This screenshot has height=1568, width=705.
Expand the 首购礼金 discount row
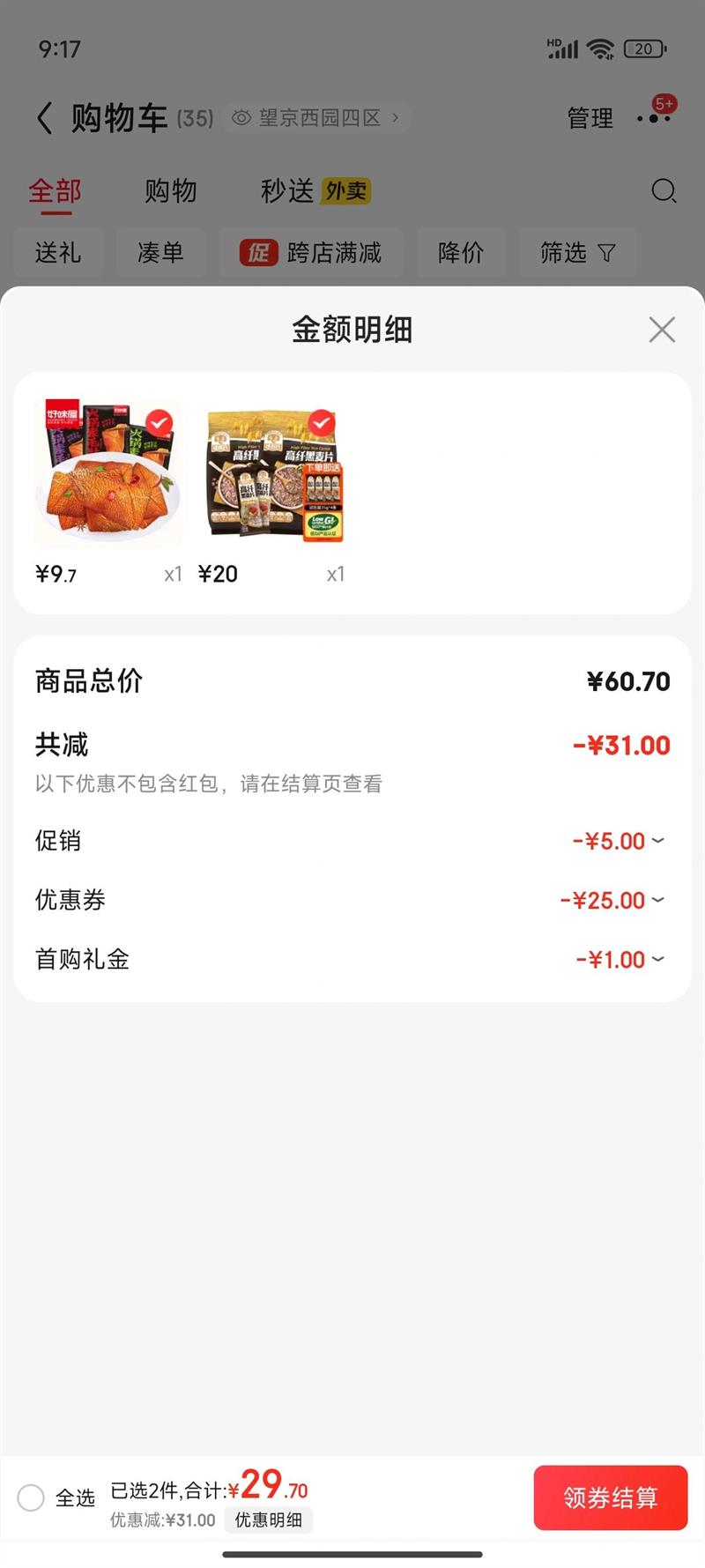[620, 959]
